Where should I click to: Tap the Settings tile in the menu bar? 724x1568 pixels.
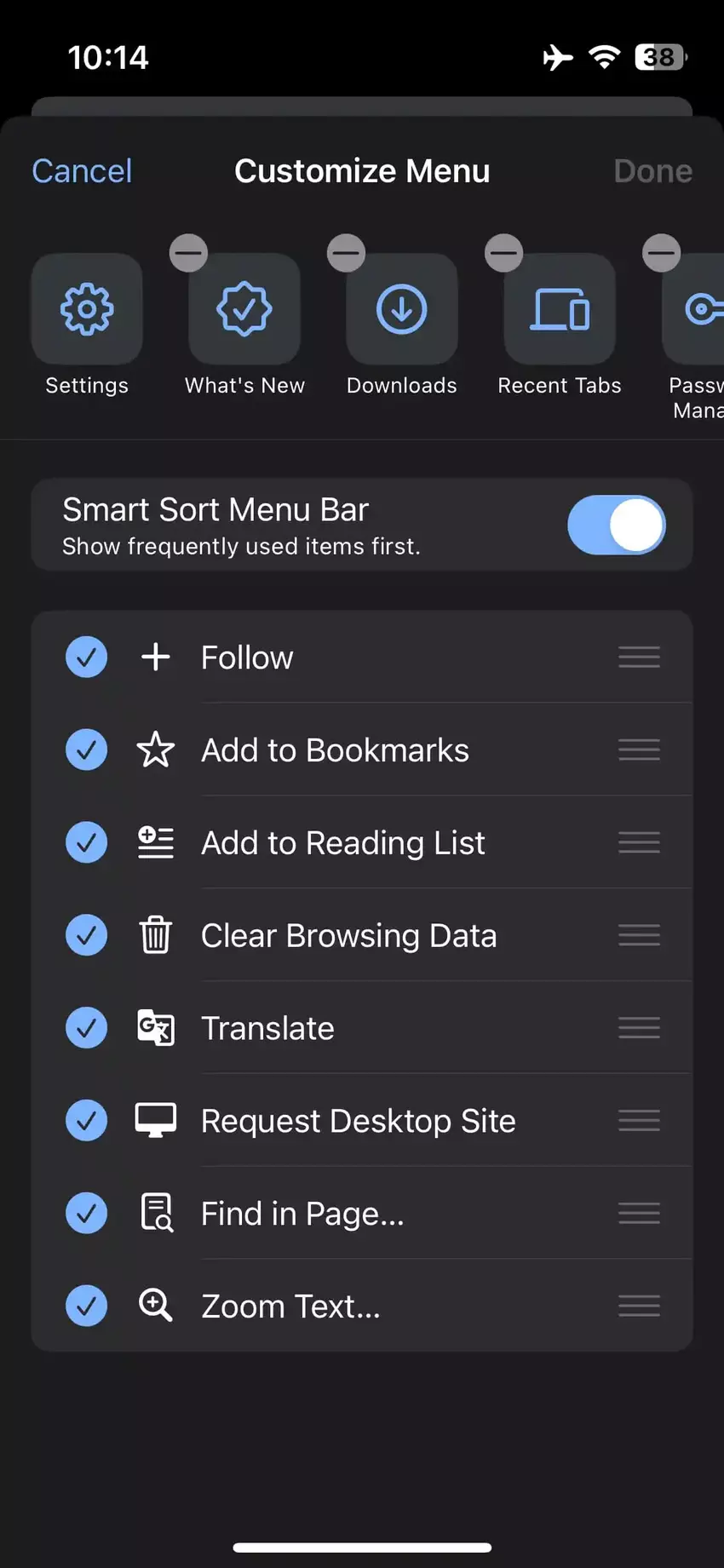[x=87, y=310]
